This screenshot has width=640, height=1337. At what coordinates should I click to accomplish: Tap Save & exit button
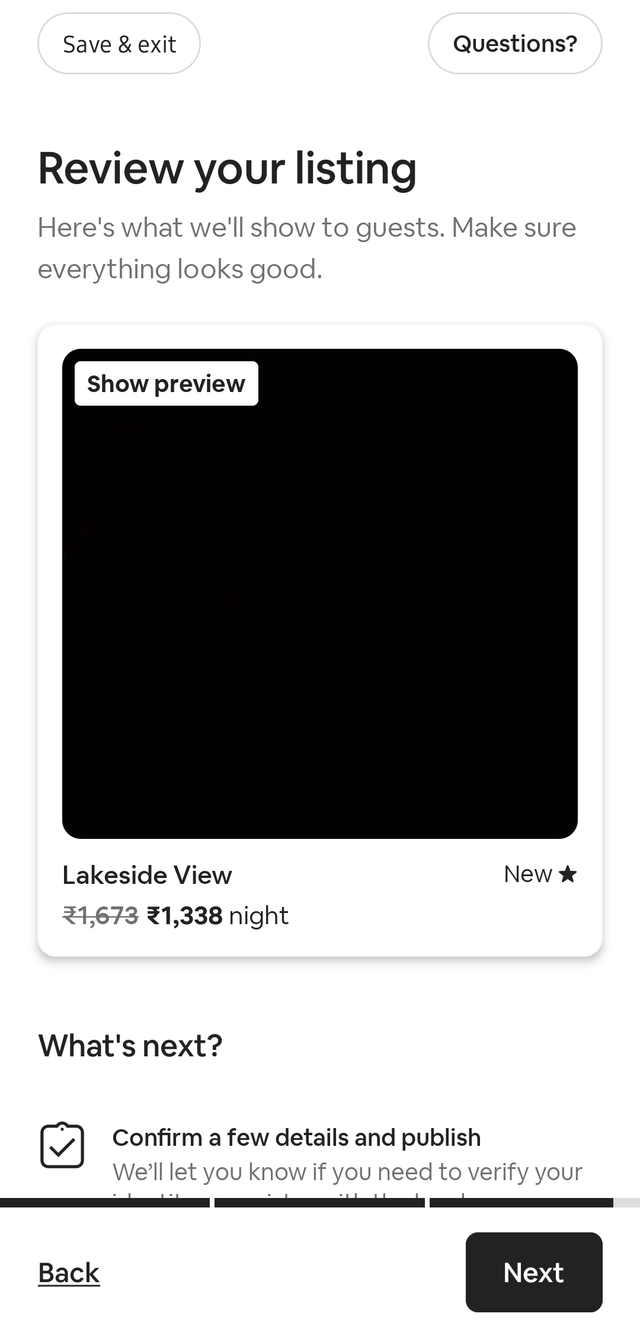[119, 44]
